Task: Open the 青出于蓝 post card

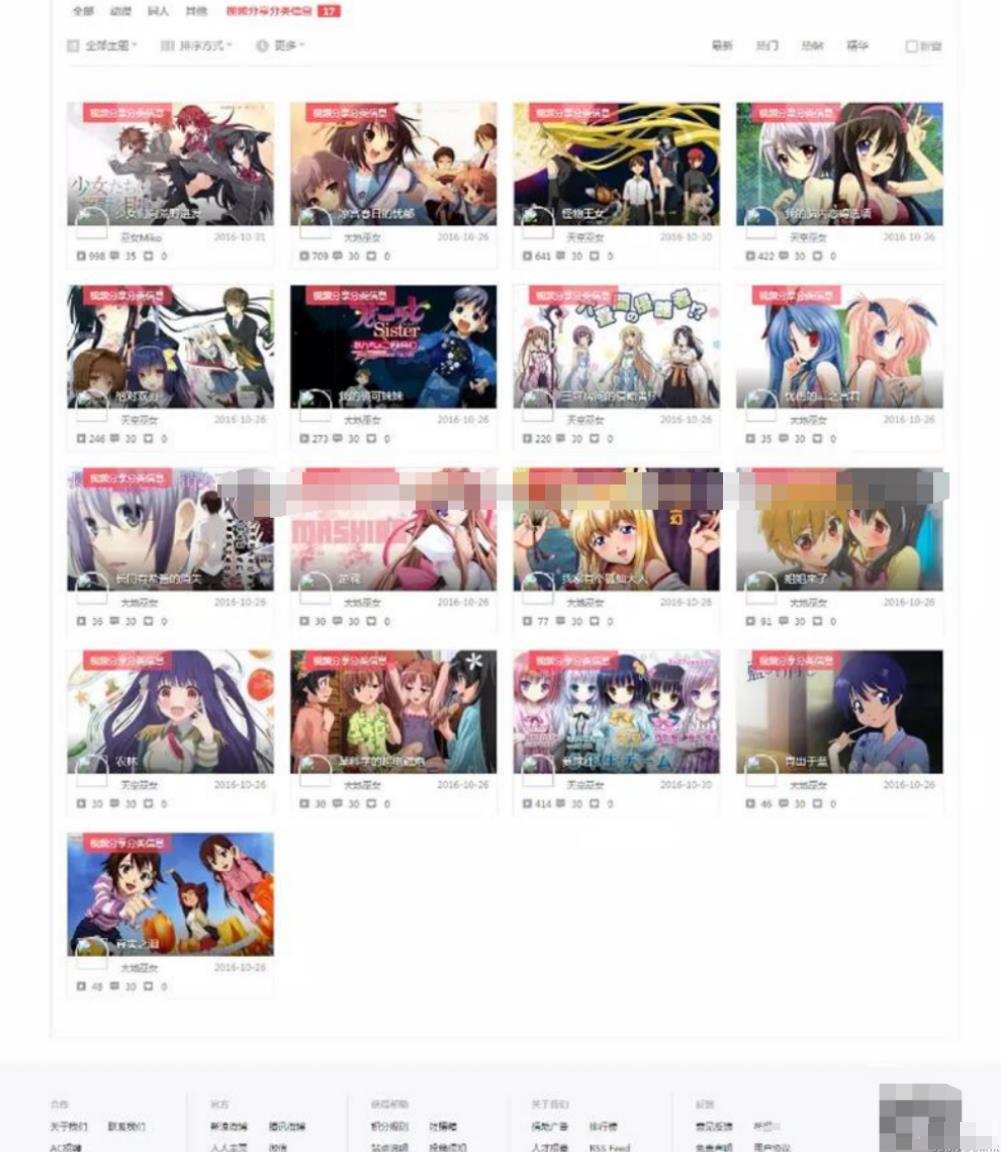Action: point(839,712)
